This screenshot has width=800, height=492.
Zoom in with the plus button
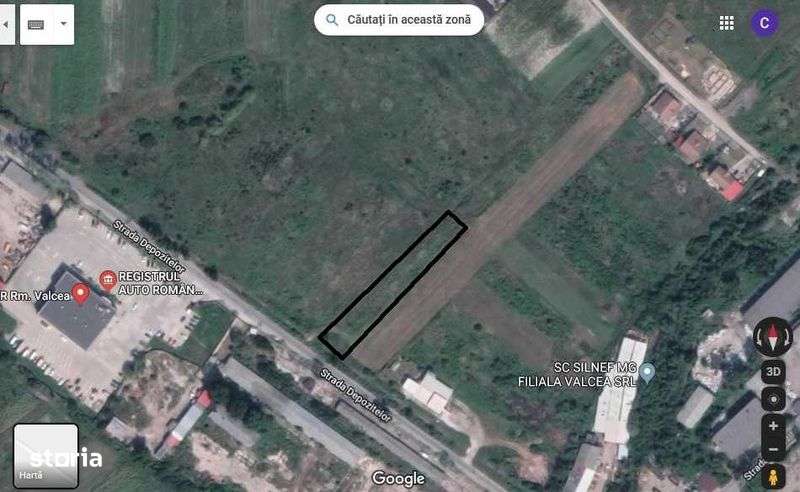[x=773, y=426]
